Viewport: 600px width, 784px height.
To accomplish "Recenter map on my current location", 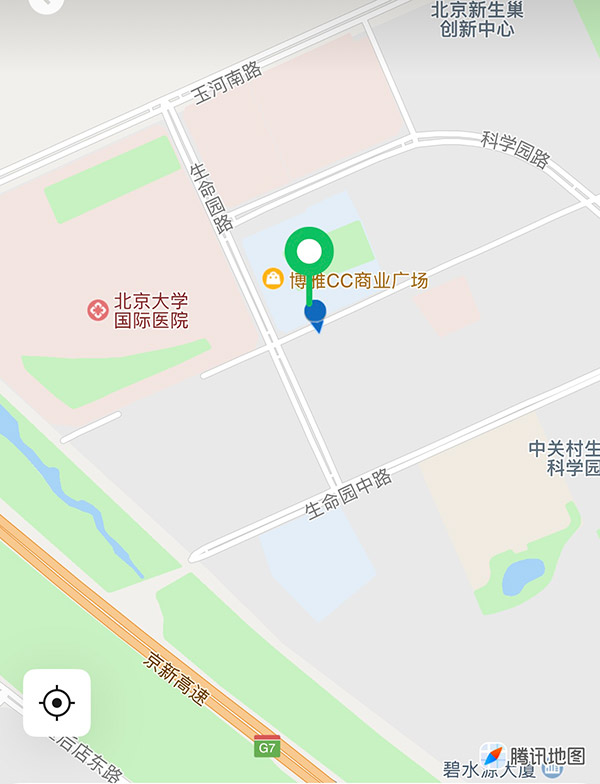I will click(x=57, y=703).
